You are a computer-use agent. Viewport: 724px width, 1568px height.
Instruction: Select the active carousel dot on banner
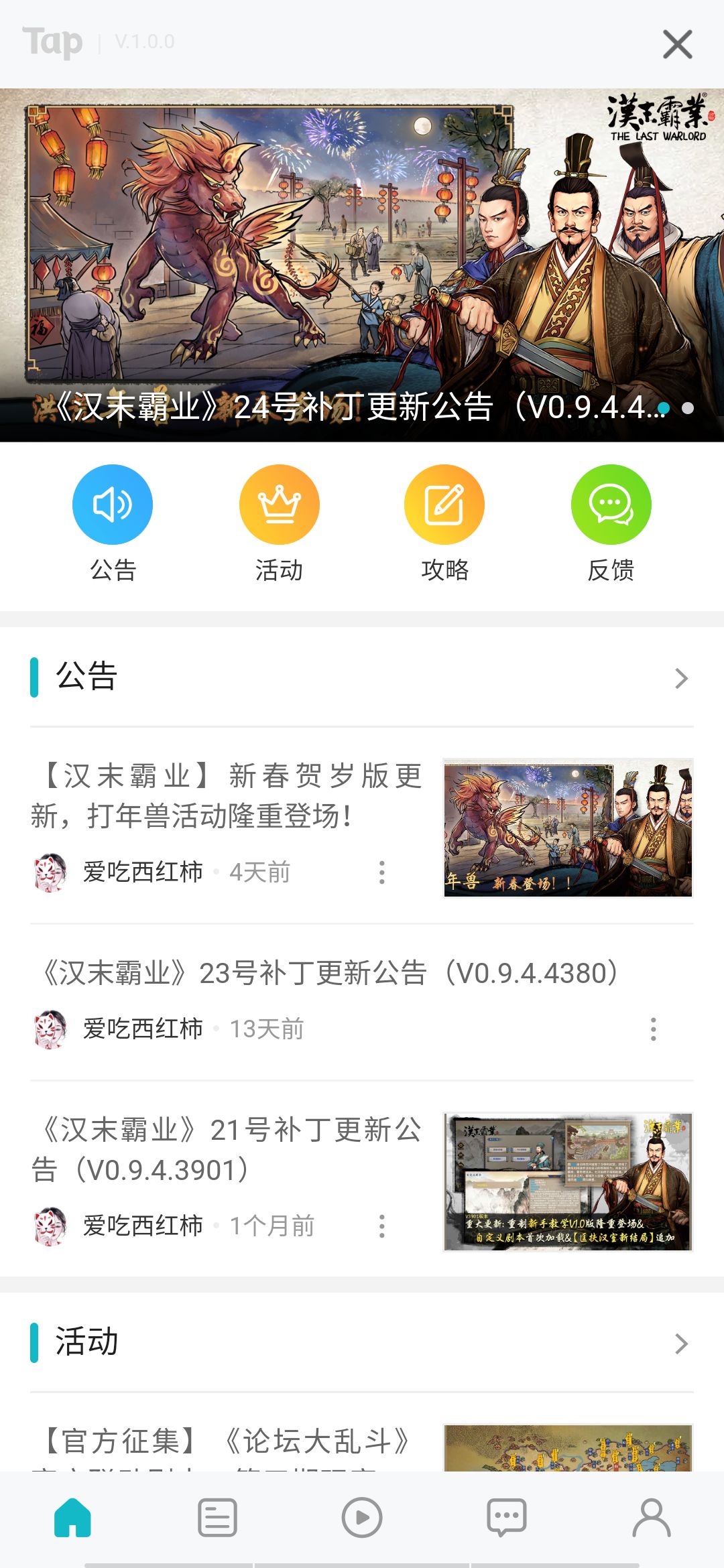coord(664,407)
